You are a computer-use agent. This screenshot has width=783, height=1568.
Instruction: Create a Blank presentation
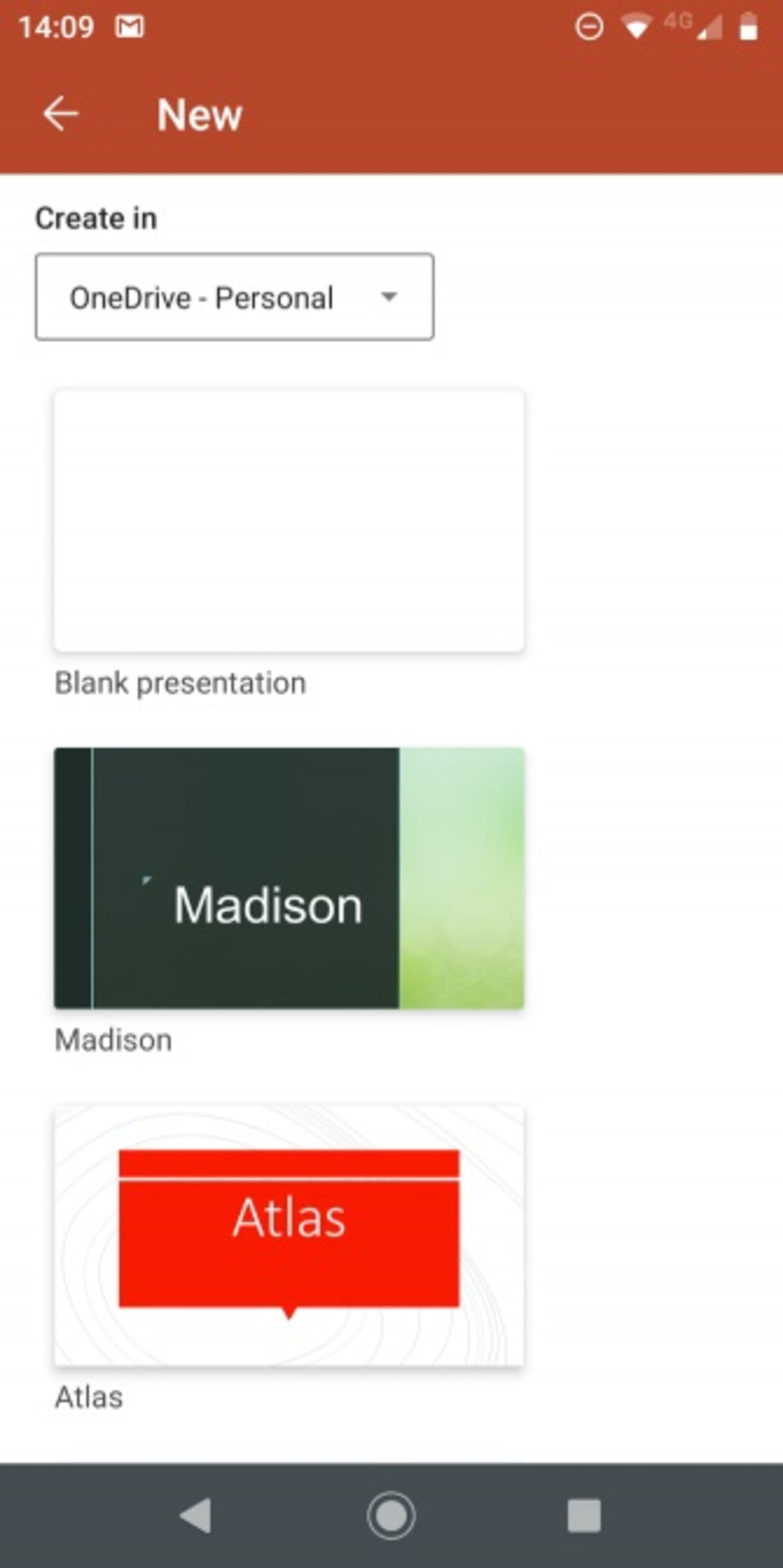pyautogui.click(x=289, y=522)
